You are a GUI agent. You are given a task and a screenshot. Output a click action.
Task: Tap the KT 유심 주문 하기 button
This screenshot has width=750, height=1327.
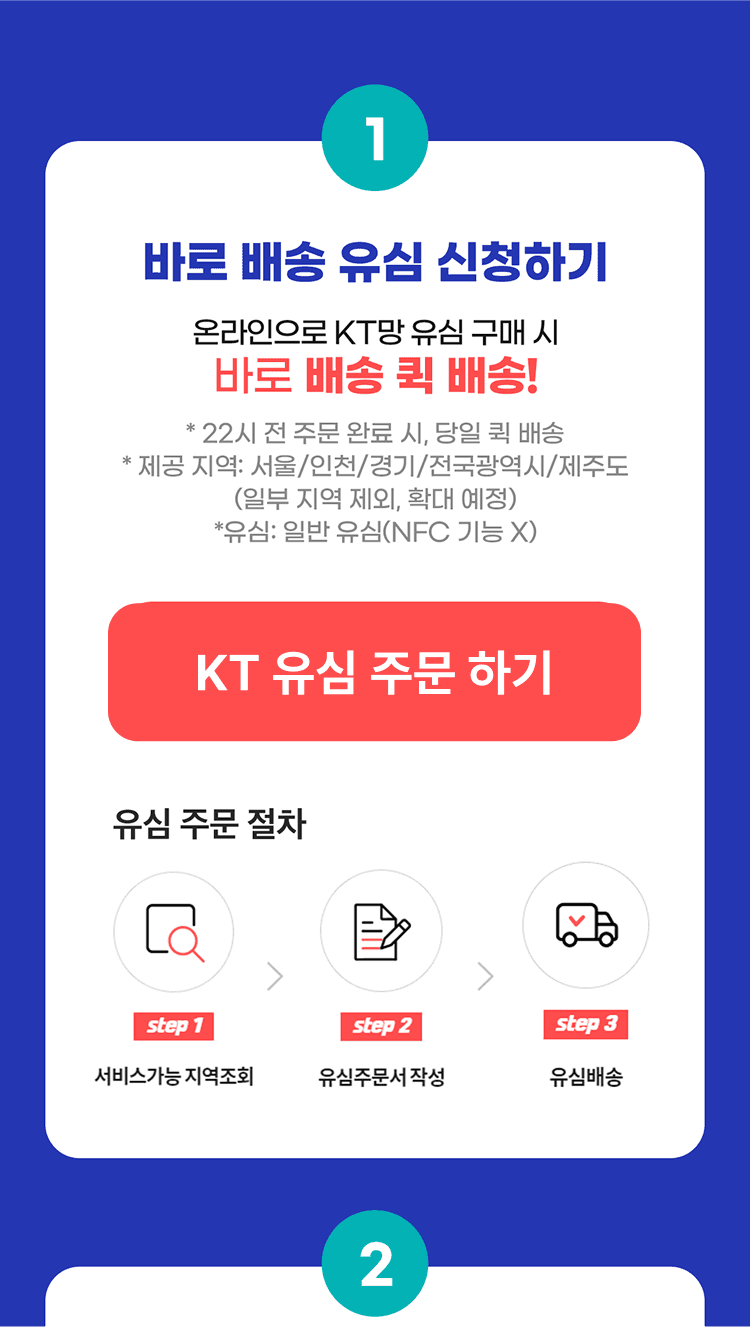(374, 672)
